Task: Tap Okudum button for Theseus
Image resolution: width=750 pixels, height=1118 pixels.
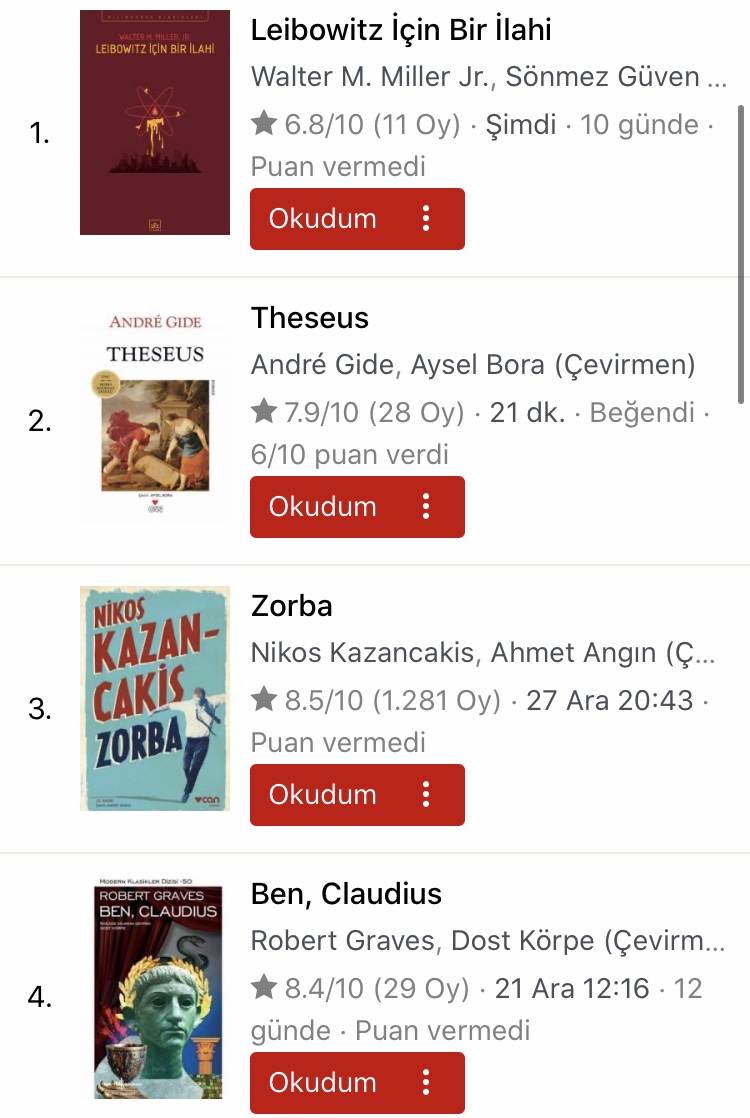Action: tap(322, 507)
